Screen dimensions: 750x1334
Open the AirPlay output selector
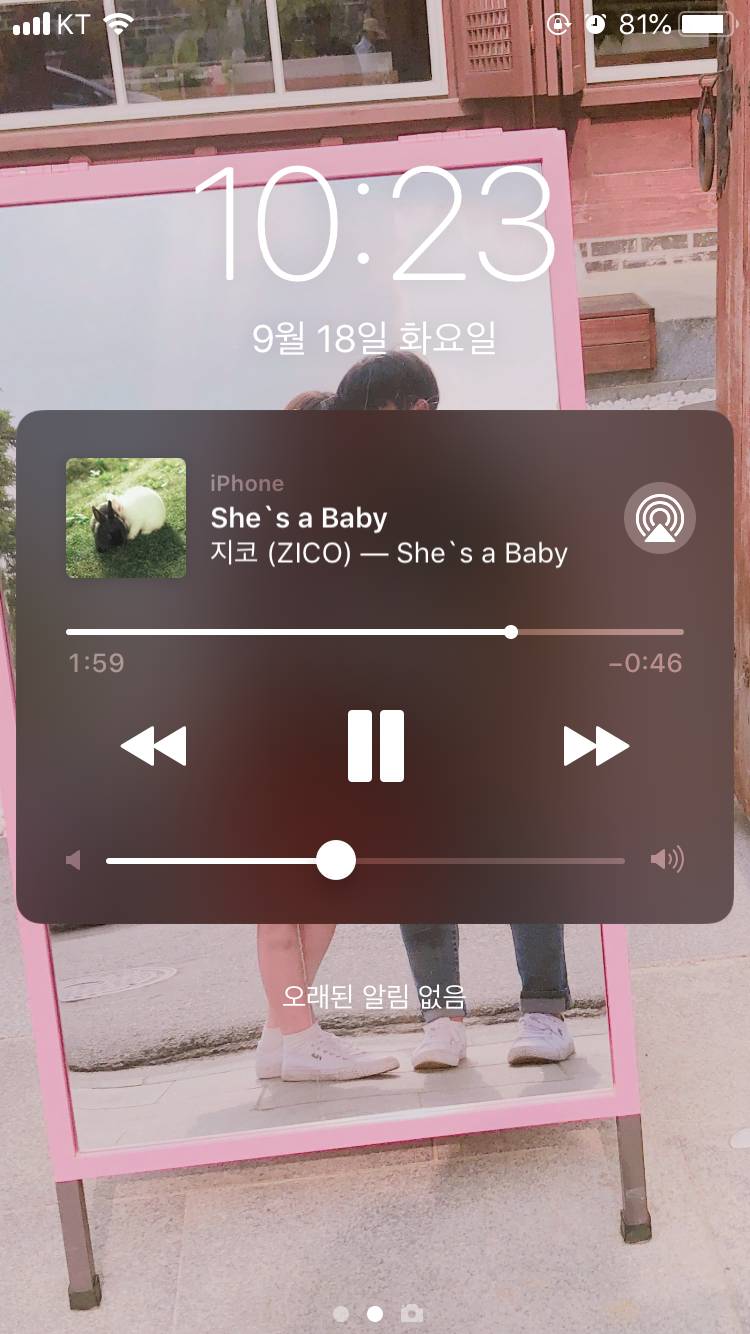coord(659,518)
